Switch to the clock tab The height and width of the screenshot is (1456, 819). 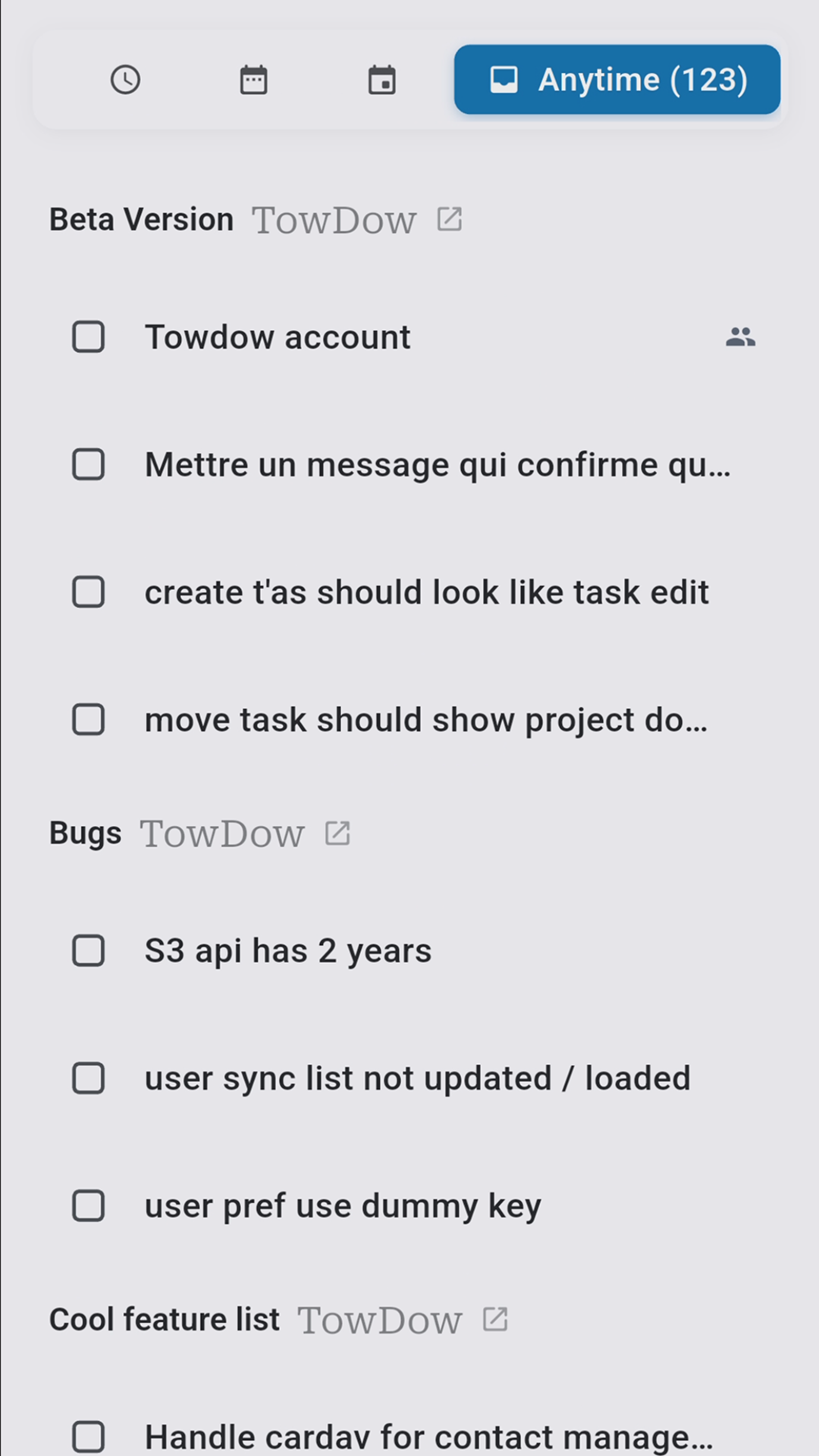pyautogui.click(x=125, y=80)
